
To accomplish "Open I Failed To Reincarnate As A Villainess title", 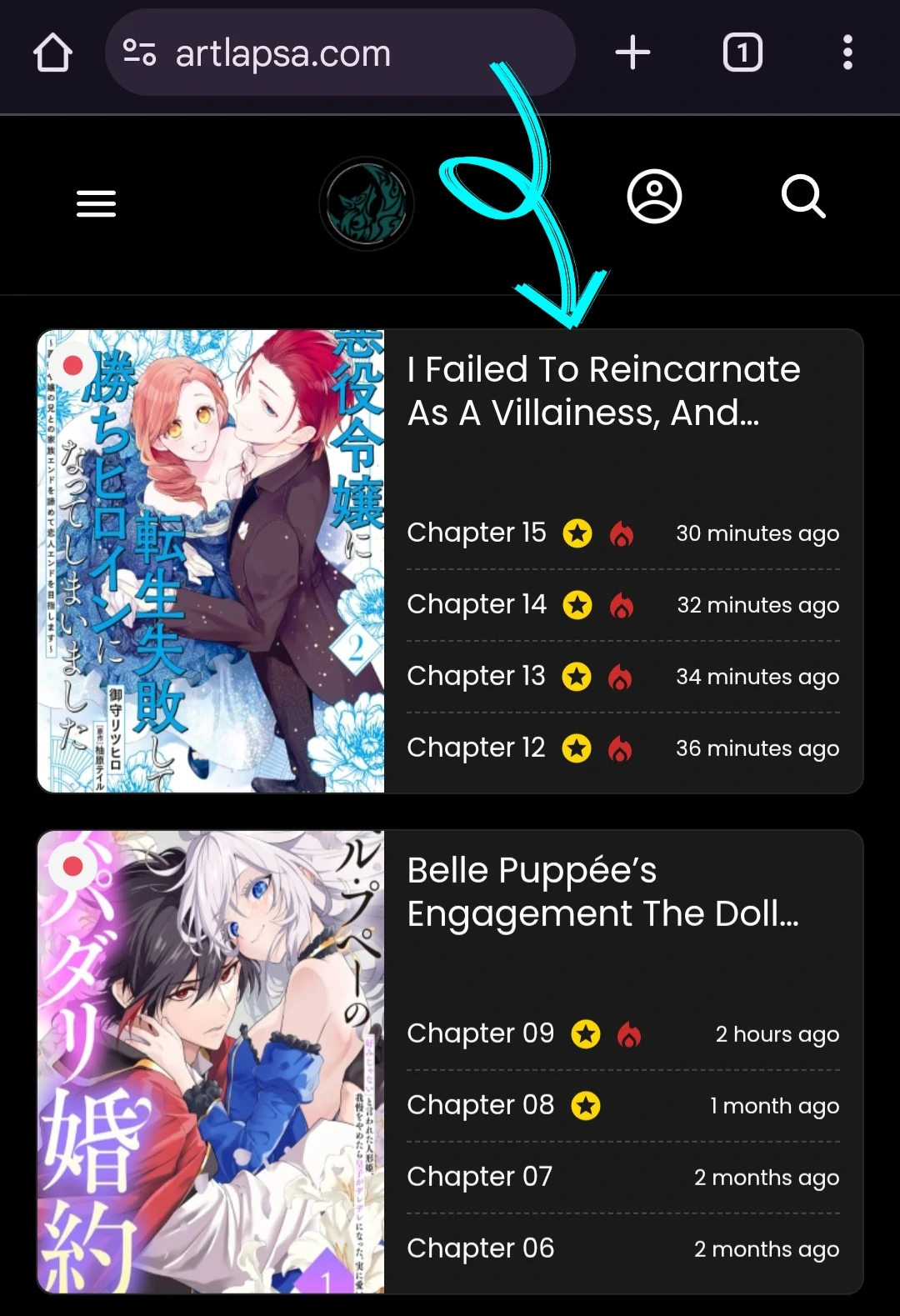I will tap(604, 391).
